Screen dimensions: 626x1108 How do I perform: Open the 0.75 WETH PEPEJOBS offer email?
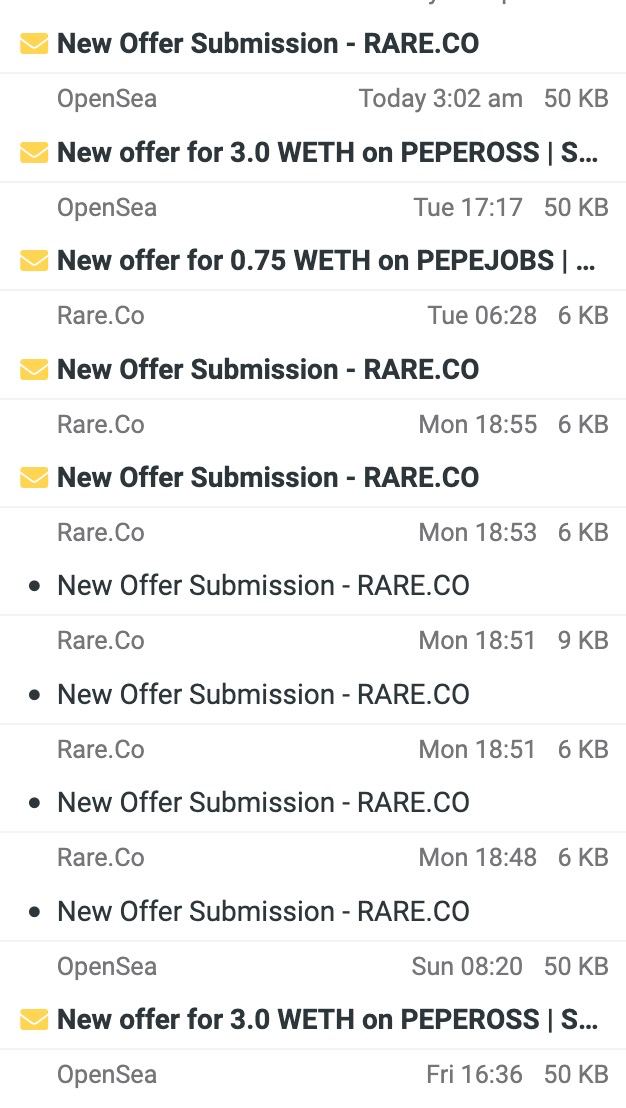coord(313,236)
